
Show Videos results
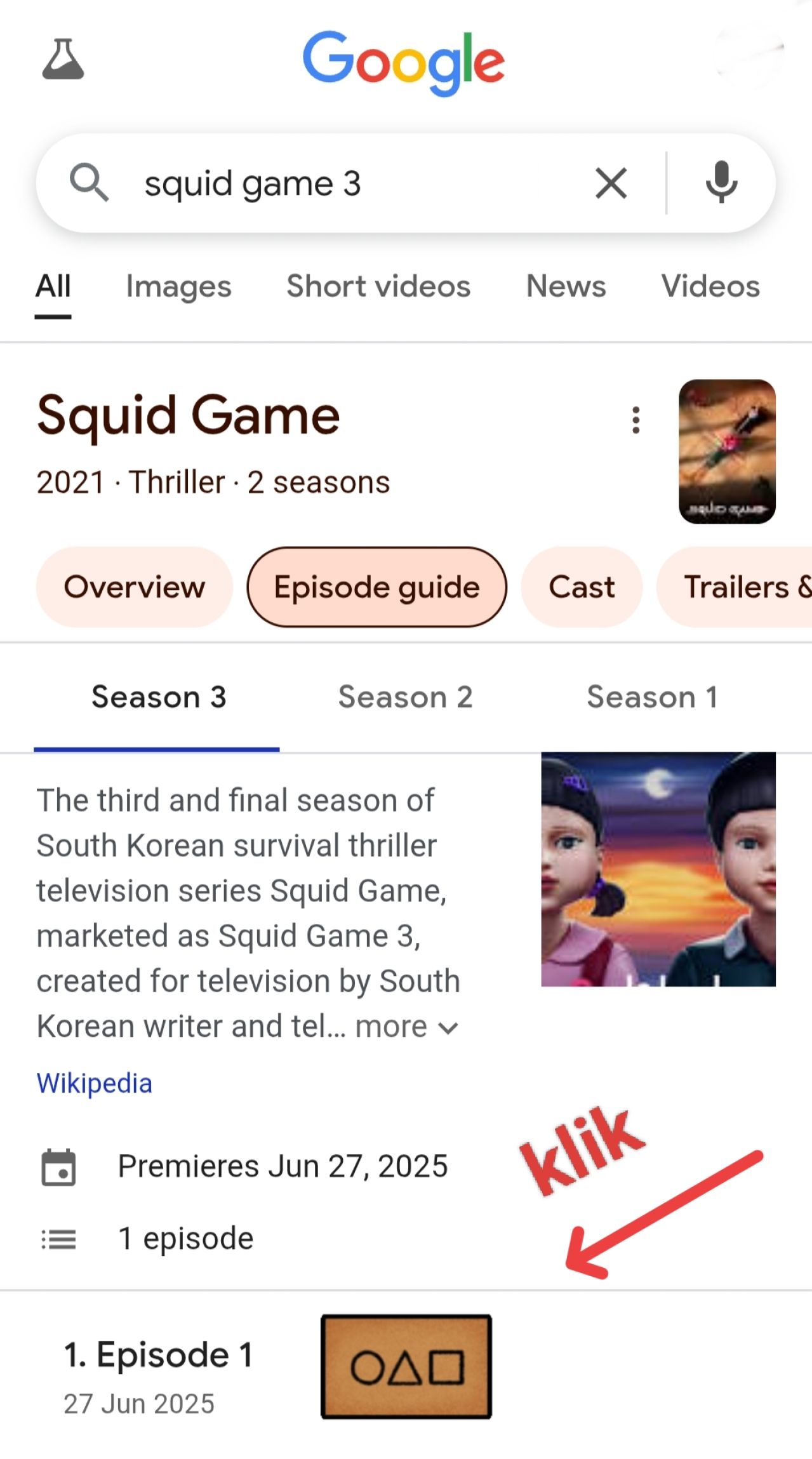click(x=710, y=286)
